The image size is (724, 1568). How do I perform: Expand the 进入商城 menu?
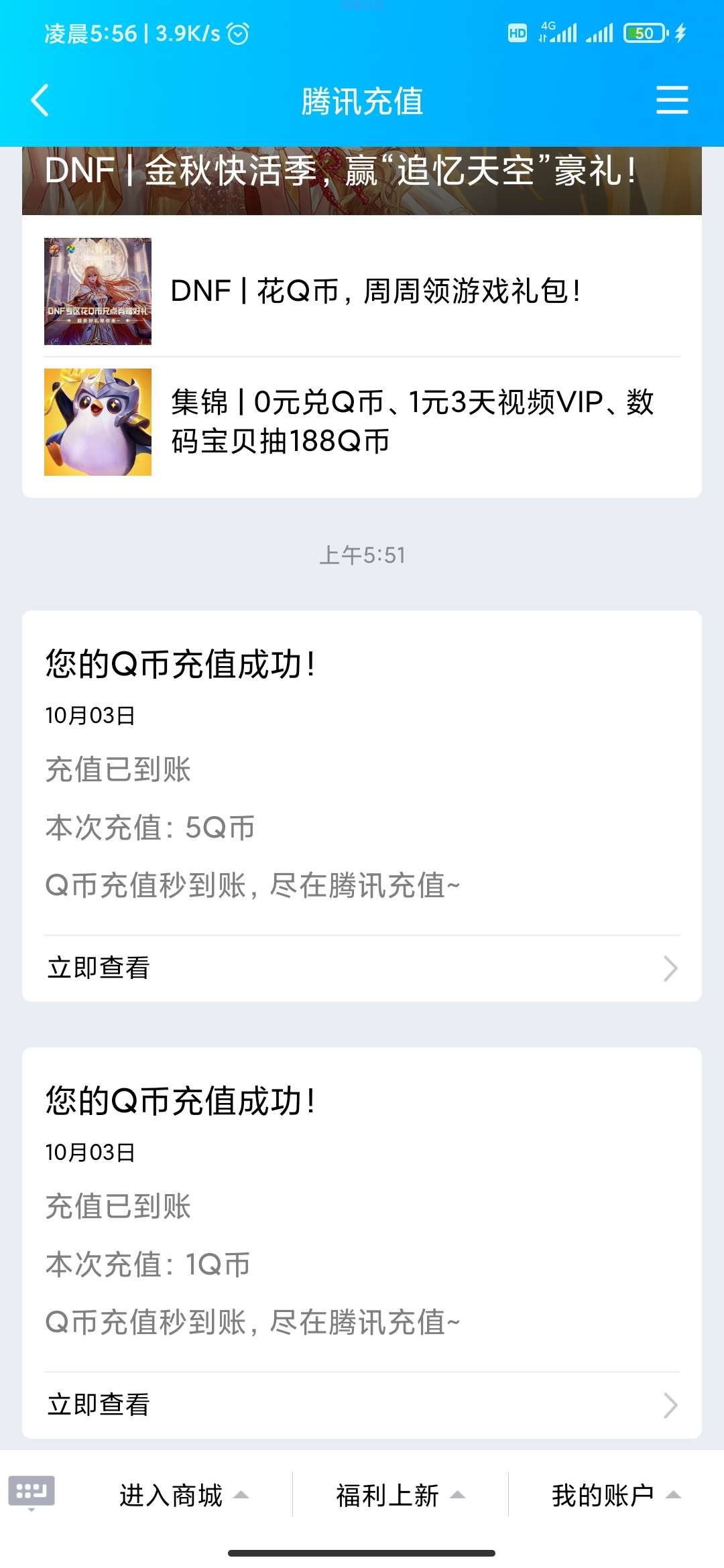tap(184, 1495)
